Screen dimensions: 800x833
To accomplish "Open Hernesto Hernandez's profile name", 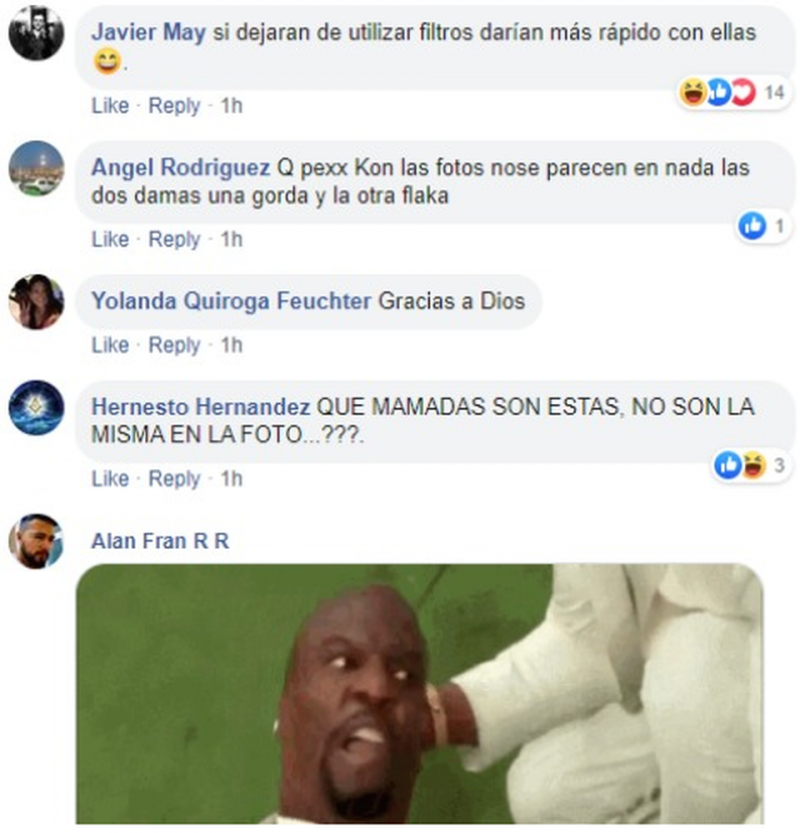I will [200, 407].
